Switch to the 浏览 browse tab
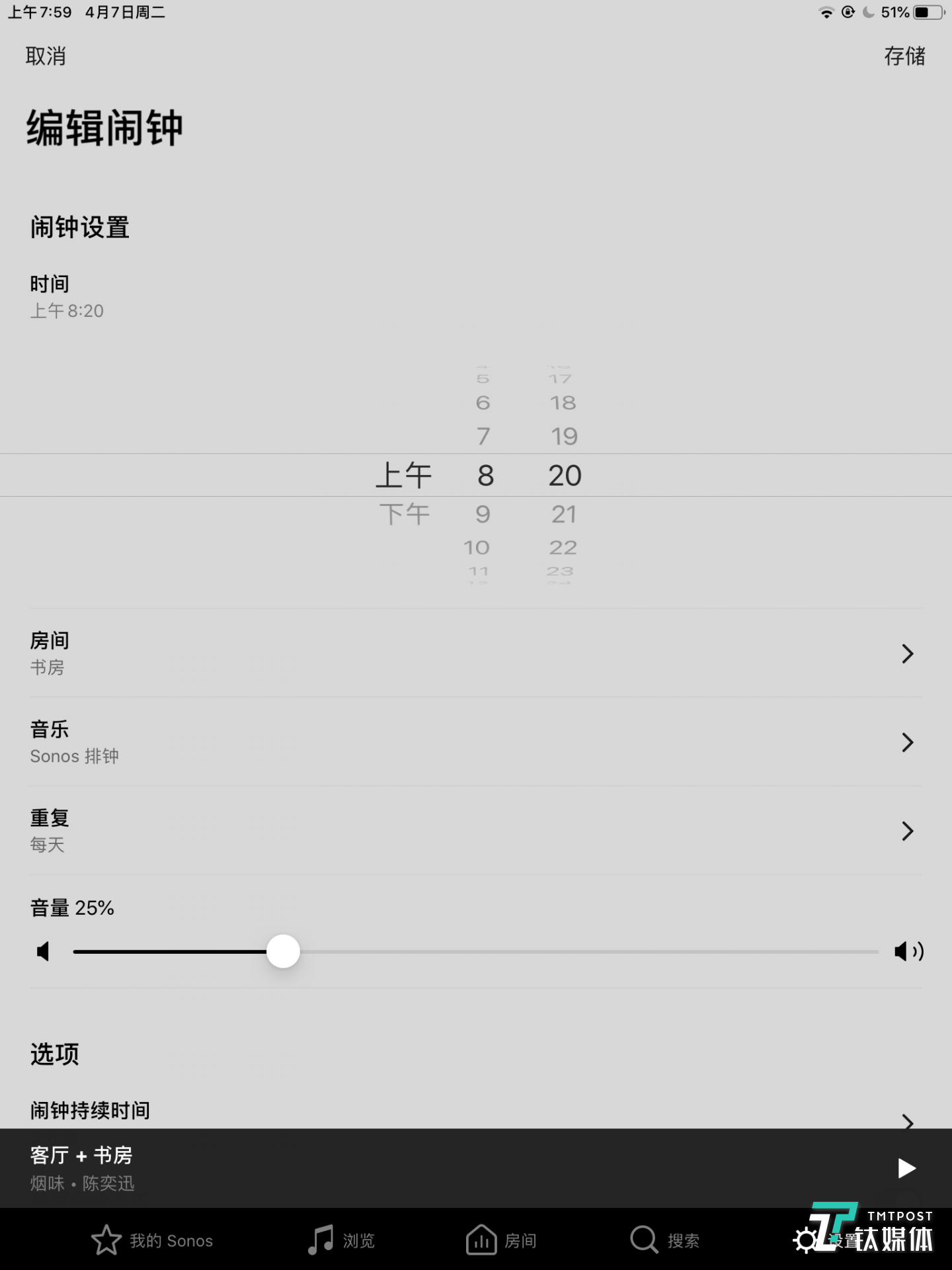This screenshot has height=1270, width=952. coord(342,1240)
